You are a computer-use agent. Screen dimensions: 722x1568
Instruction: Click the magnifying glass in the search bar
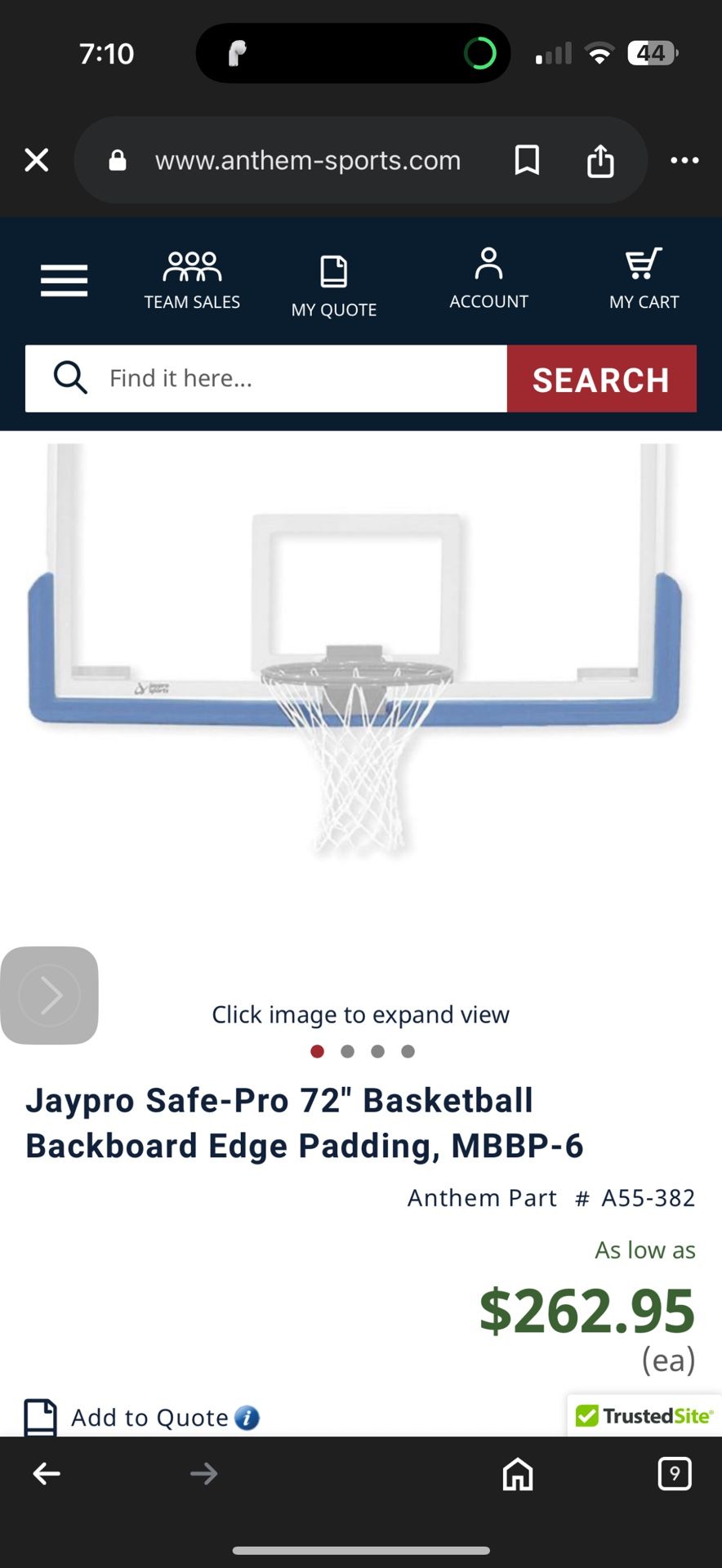pyautogui.click(x=69, y=378)
